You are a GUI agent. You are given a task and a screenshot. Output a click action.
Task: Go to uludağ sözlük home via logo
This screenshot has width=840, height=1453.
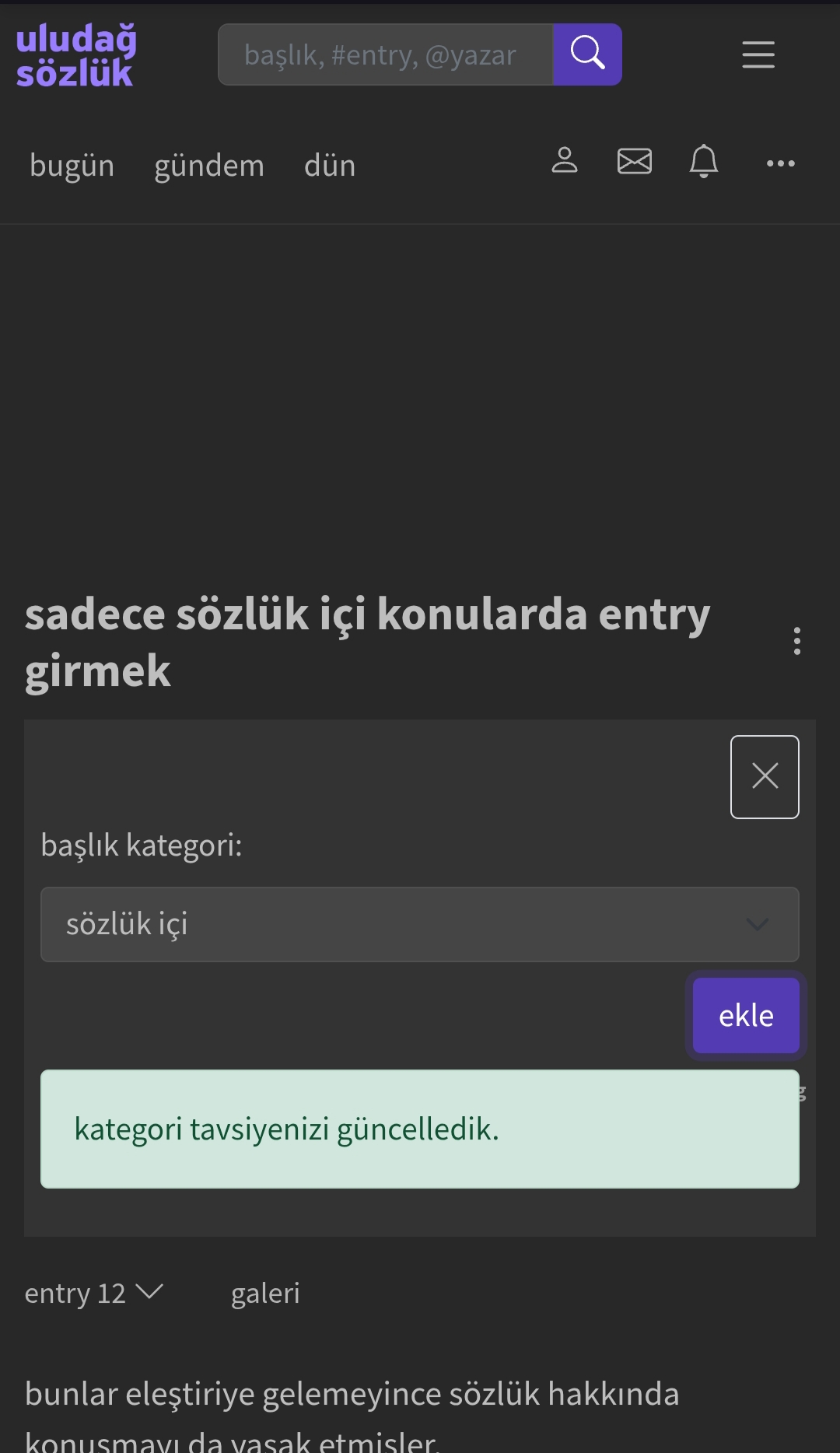(x=76, y=54)
